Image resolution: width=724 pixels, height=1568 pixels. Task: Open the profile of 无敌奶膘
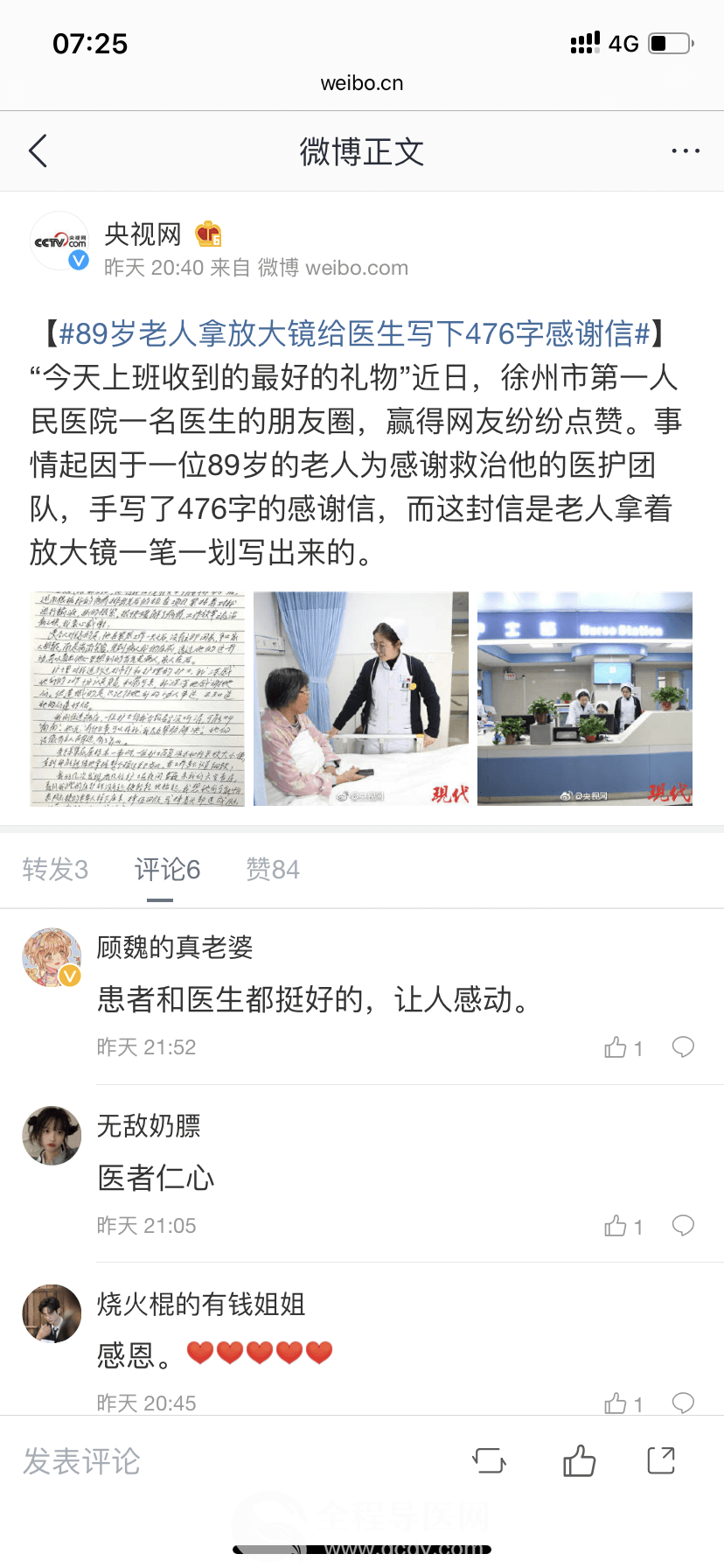click(x=52, y=1136)
